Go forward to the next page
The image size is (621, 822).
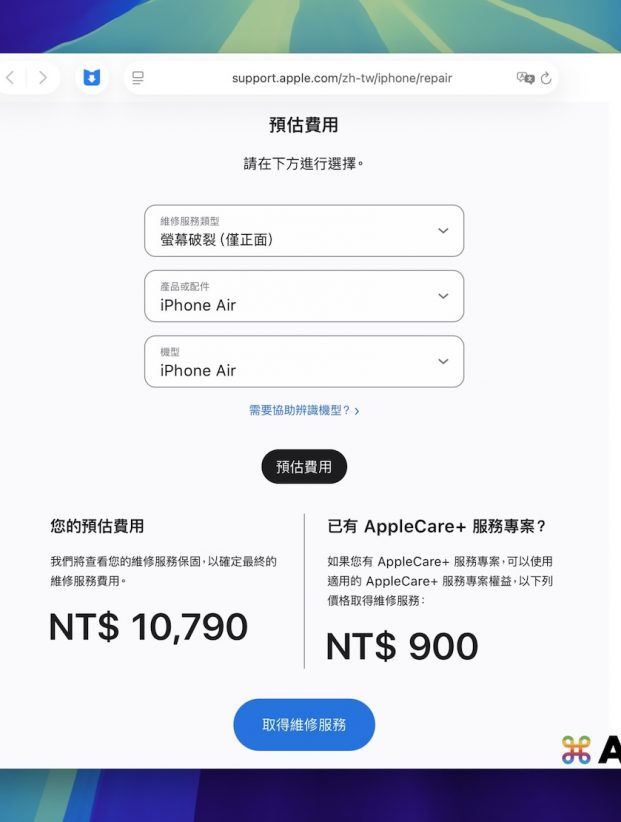pos(42,78)
